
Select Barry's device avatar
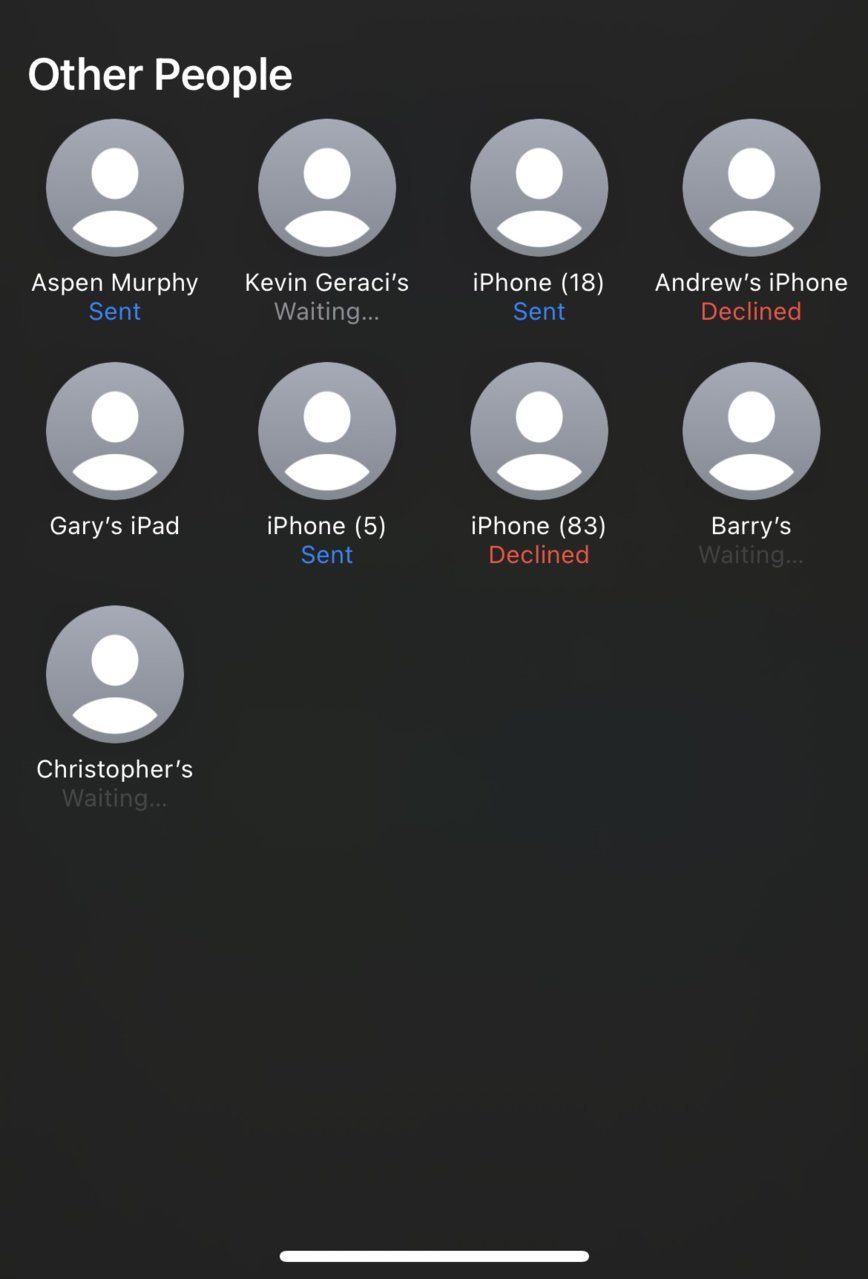click(x=751, y=431)
